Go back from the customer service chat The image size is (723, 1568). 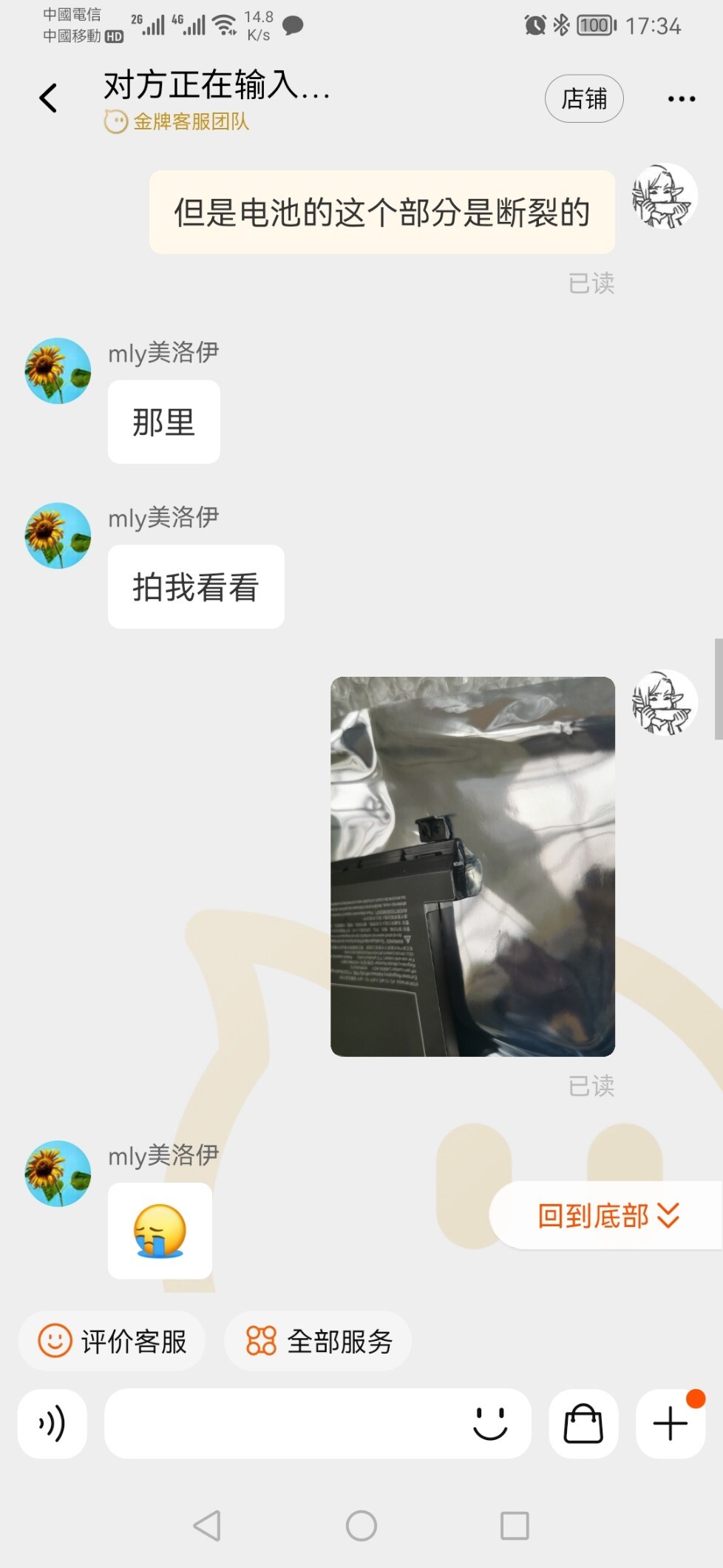49,98
